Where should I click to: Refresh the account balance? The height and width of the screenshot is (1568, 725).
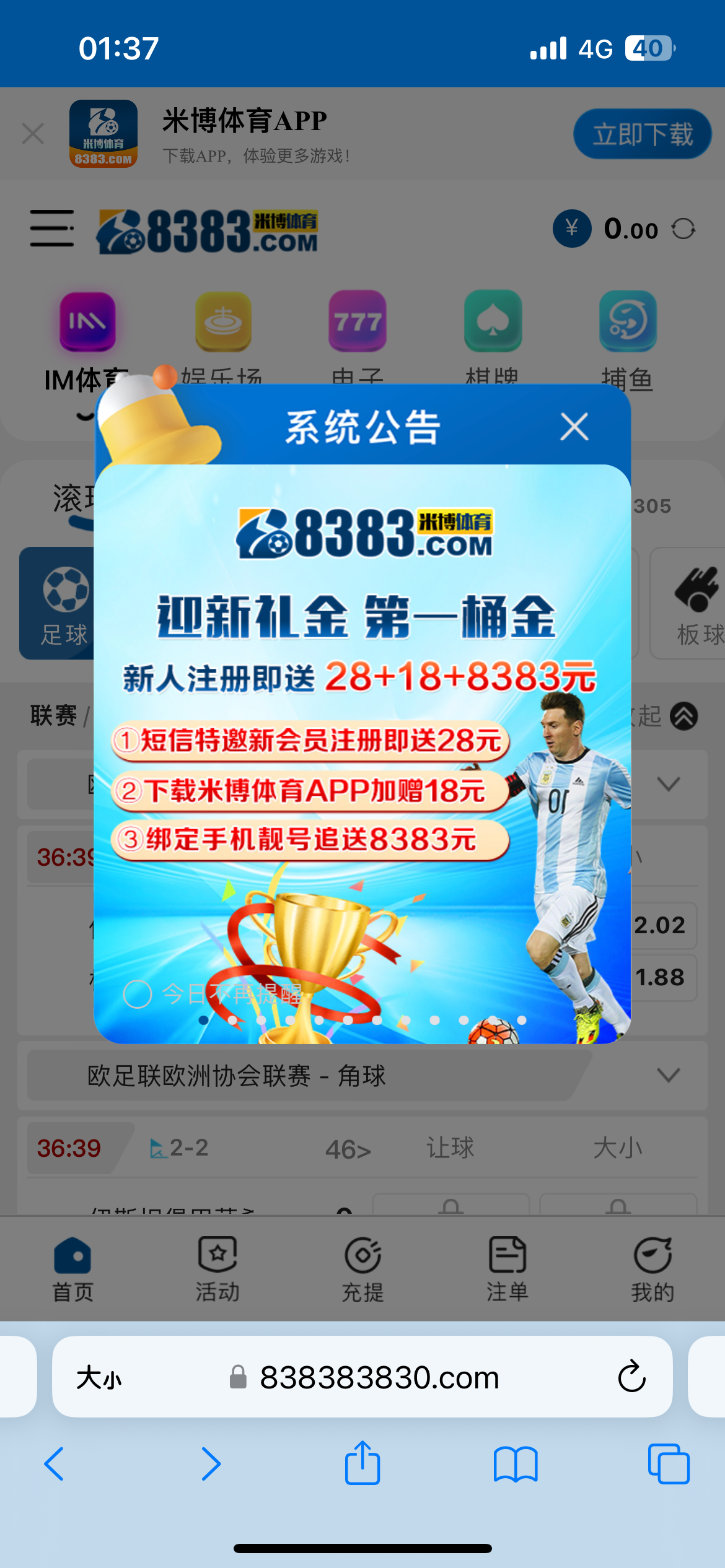pos(683,229)
